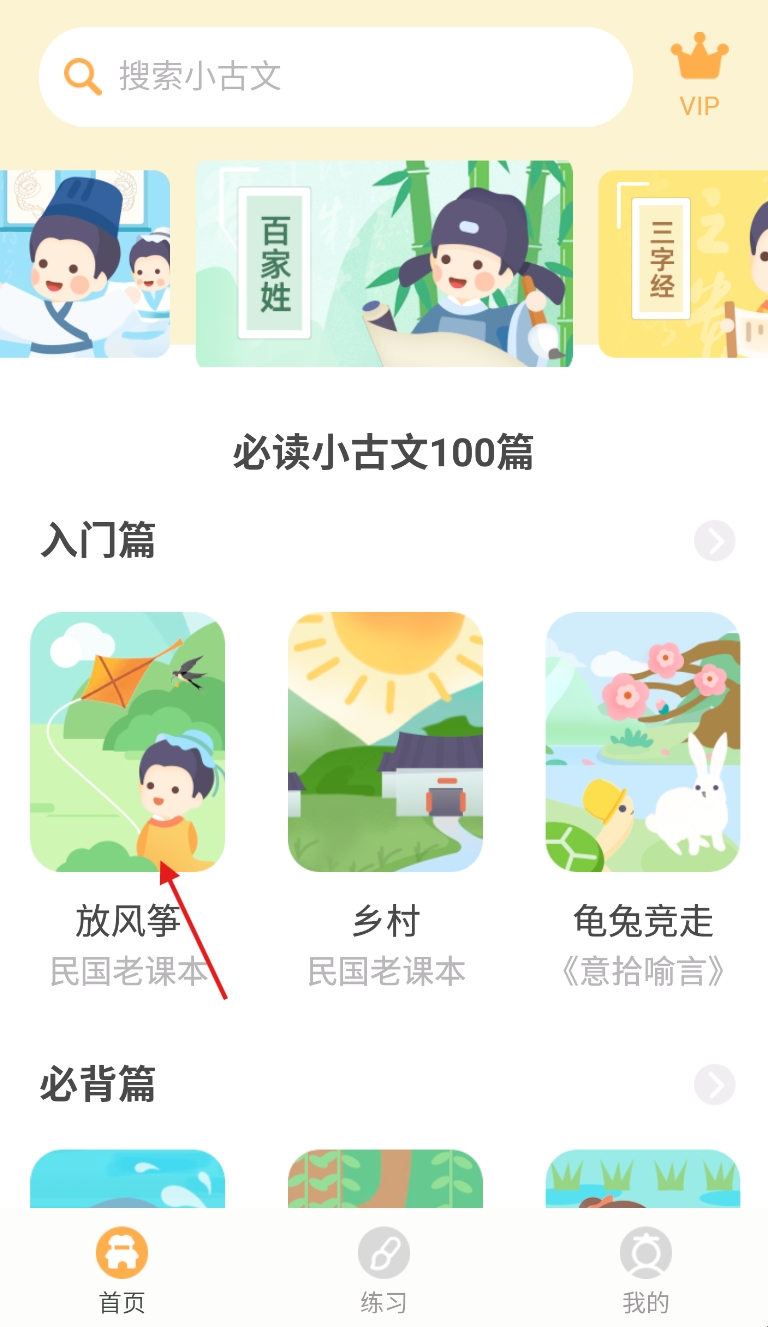This screenshot has height=1327, width=768.
Task: Open the VIP crown
Action: (699, 75)
